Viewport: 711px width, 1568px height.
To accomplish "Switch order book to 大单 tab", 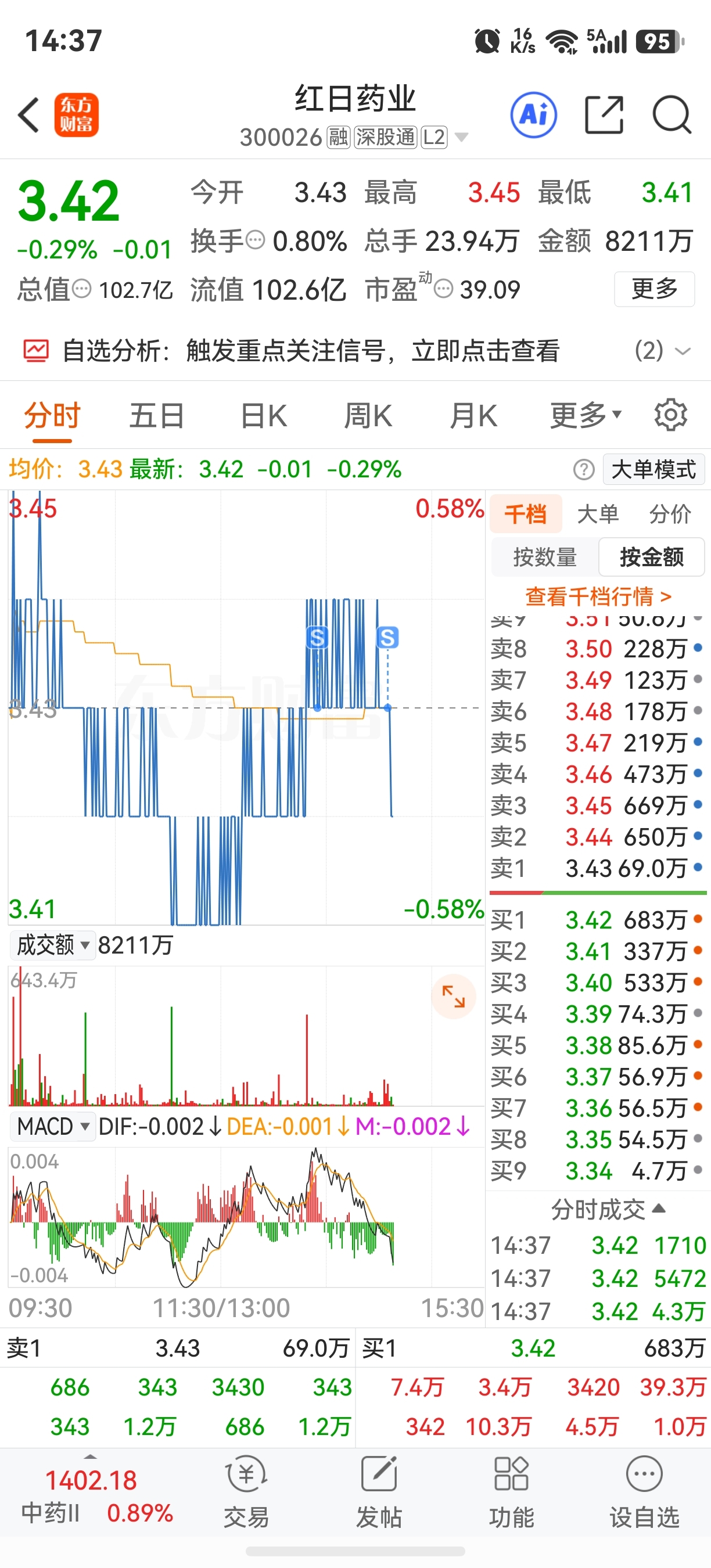I will pos(597,515).
